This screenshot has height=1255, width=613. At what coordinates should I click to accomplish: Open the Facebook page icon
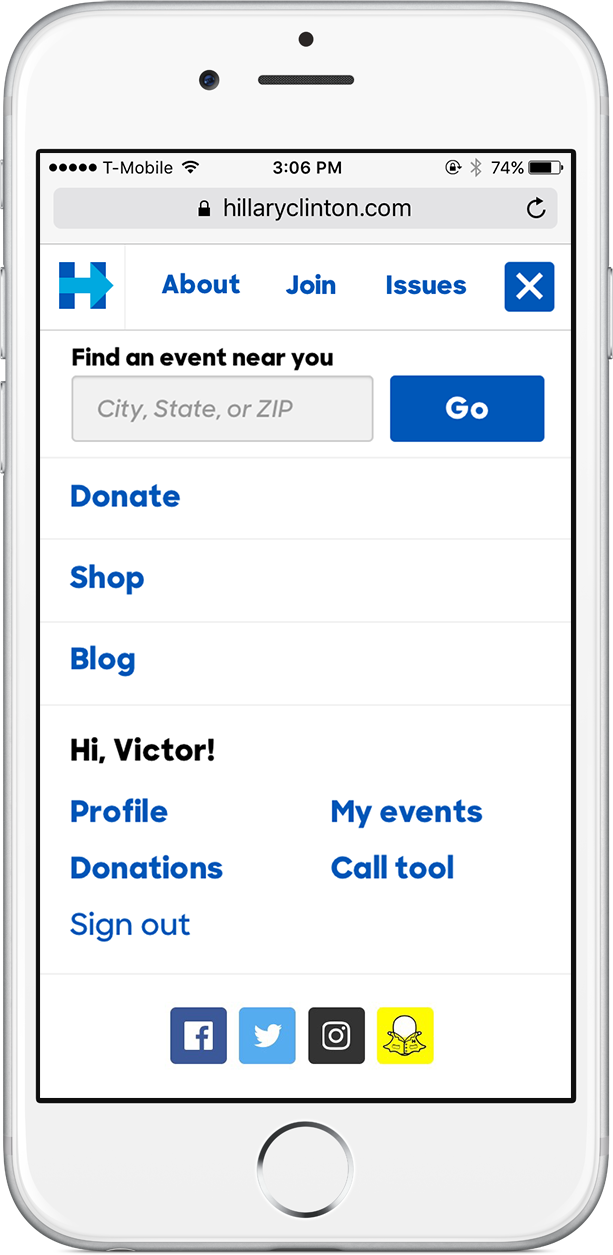click(198, 1036)
